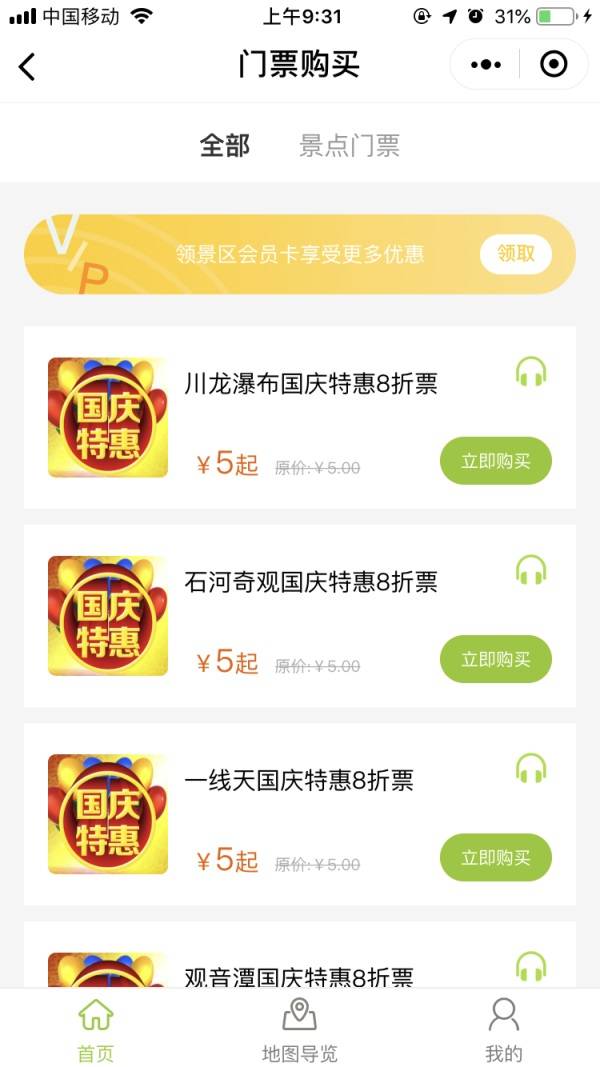The height and width of the screenshot is (1067, 600).
Task: Close the mini program with circle icon
Action: [x=553, y=65]
